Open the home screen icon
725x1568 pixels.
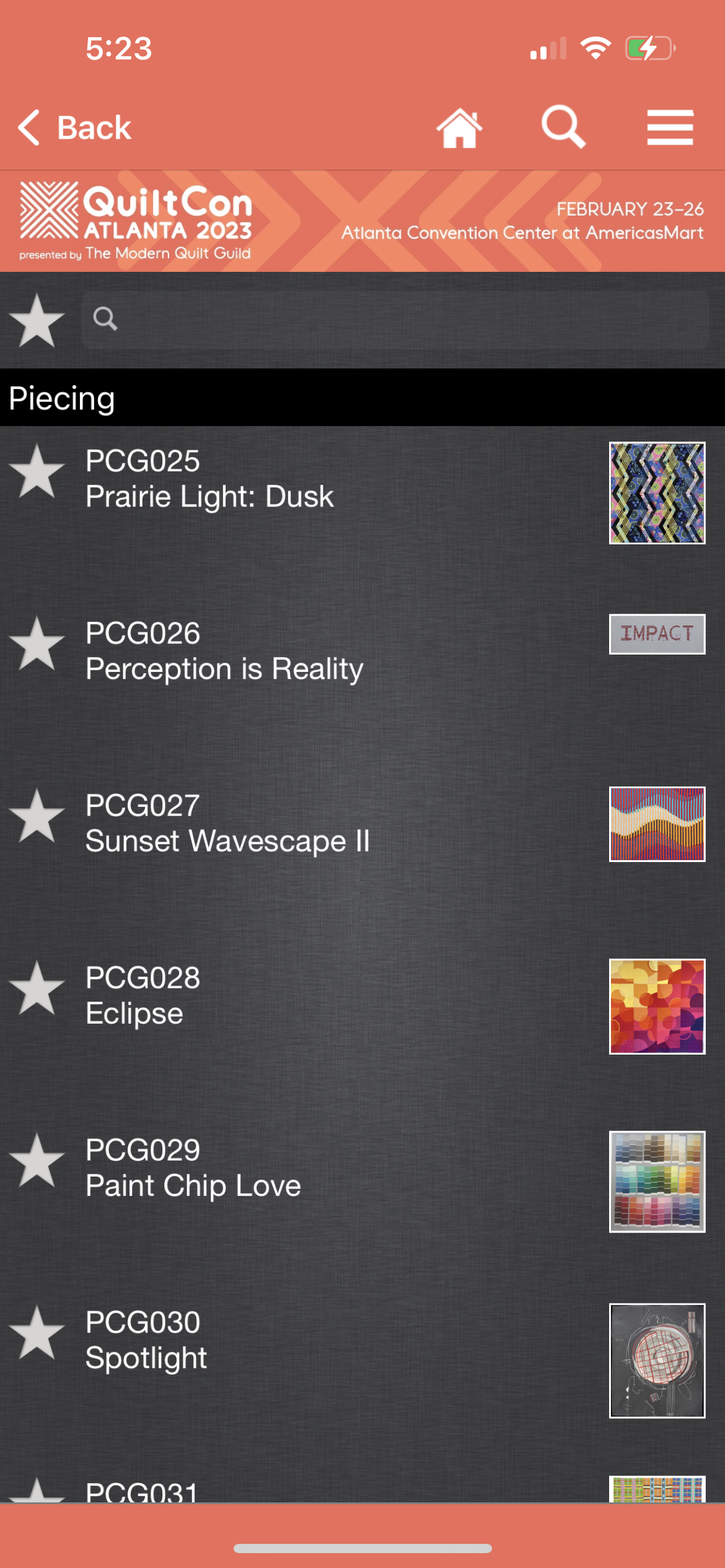click(x=459, y=128)
